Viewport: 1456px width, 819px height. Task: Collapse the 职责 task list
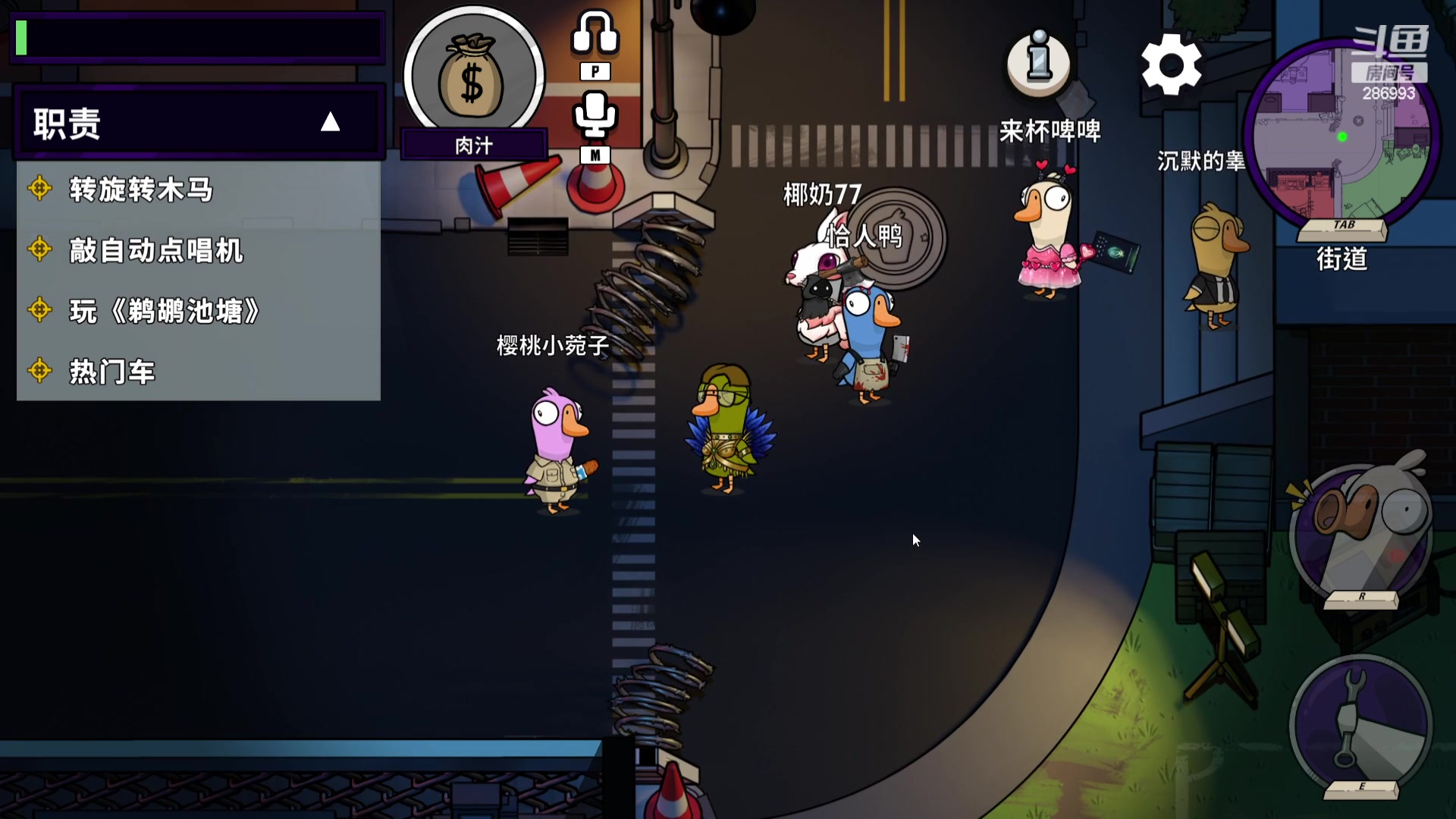(330, 122)
